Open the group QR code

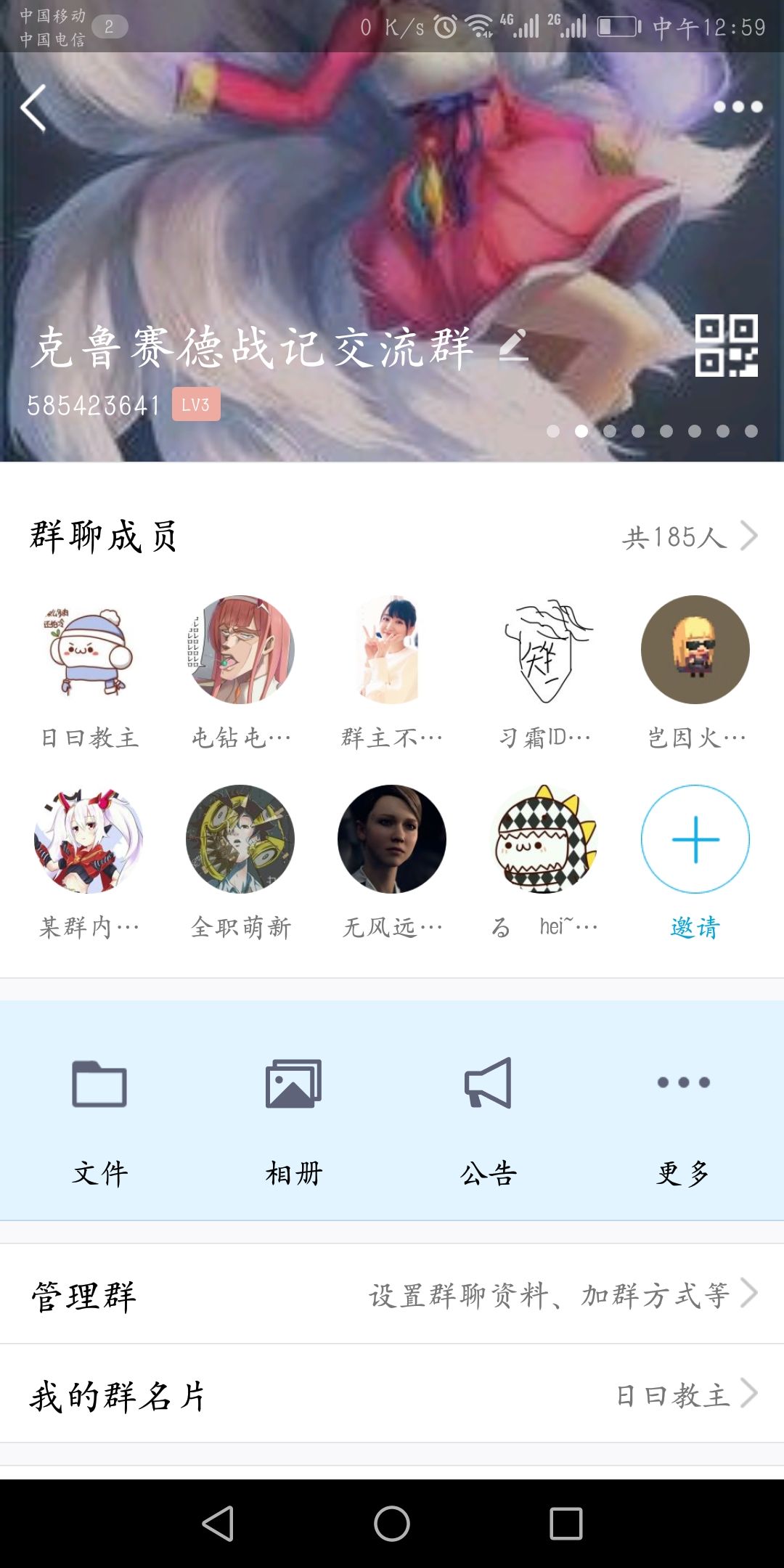[726, 346]
